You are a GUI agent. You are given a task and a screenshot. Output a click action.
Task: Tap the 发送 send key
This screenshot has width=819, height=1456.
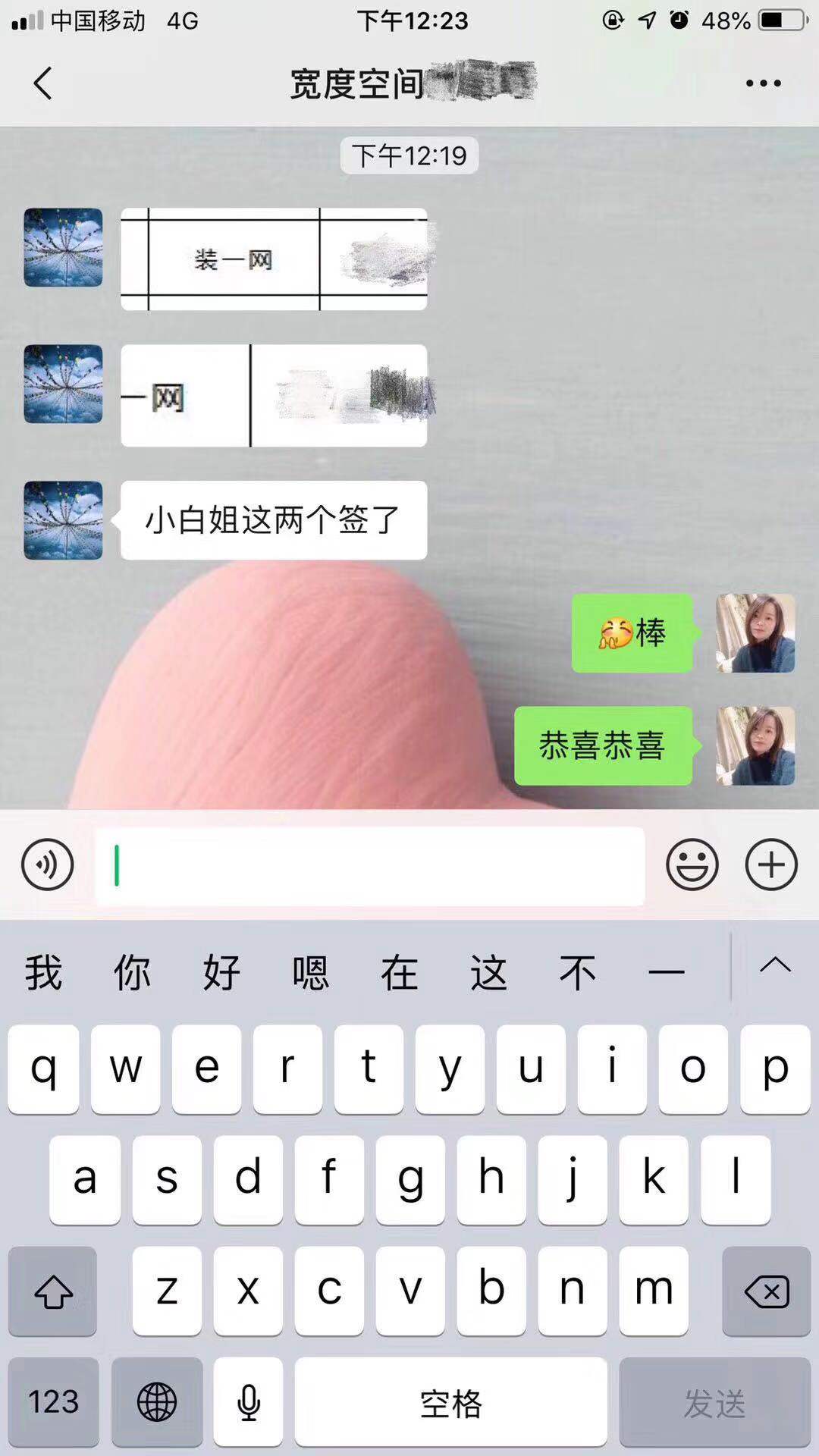tap(714, 1402)
